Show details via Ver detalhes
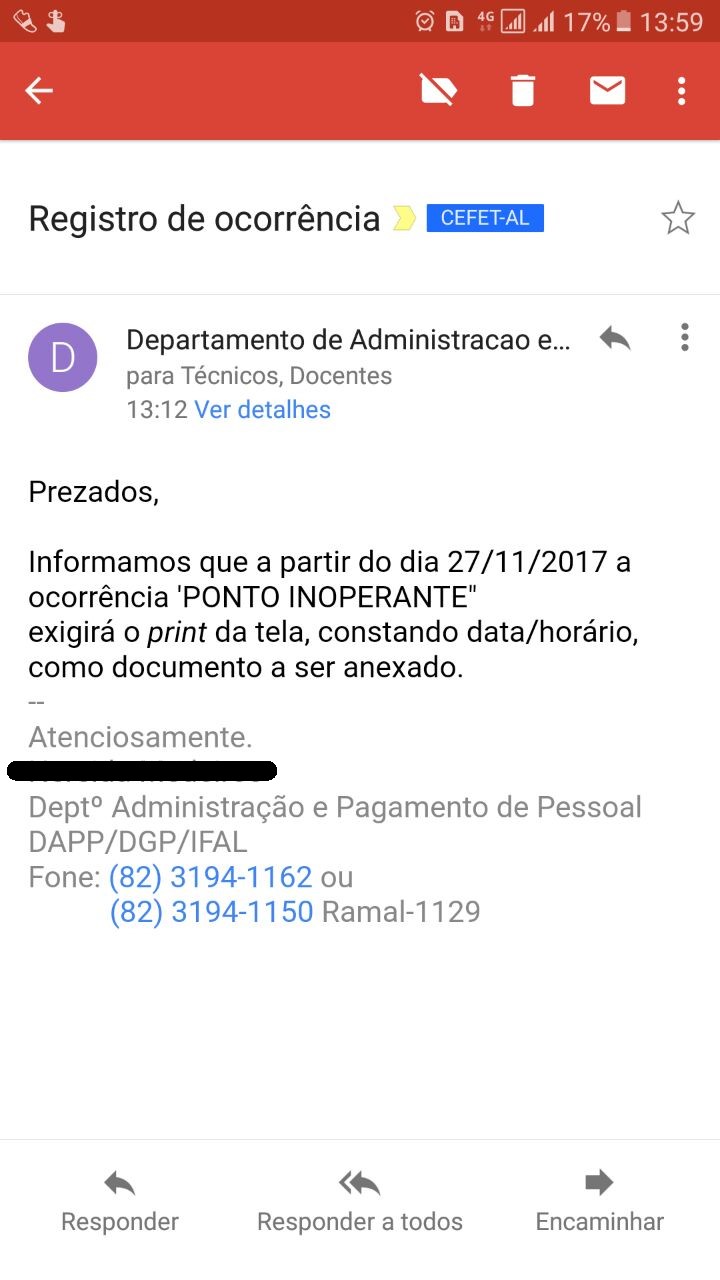This screenshot has width=720, height=1280. point(262,409)
